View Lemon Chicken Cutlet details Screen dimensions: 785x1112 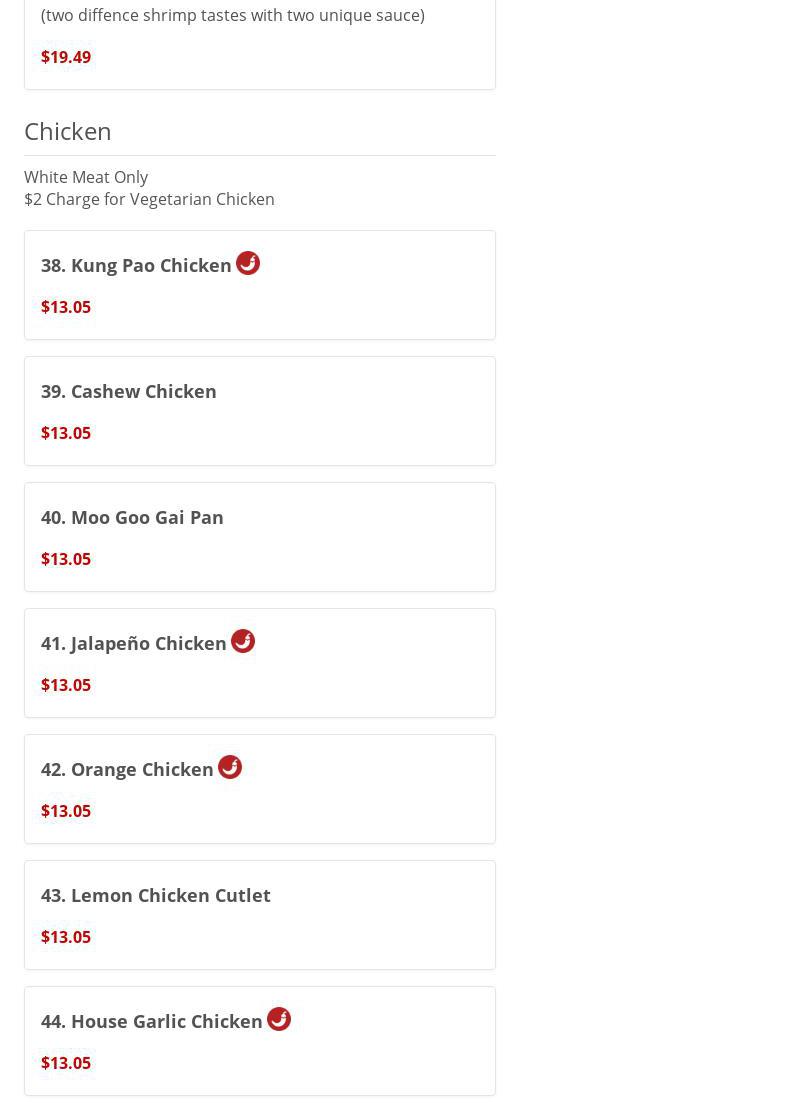(259, 915)
